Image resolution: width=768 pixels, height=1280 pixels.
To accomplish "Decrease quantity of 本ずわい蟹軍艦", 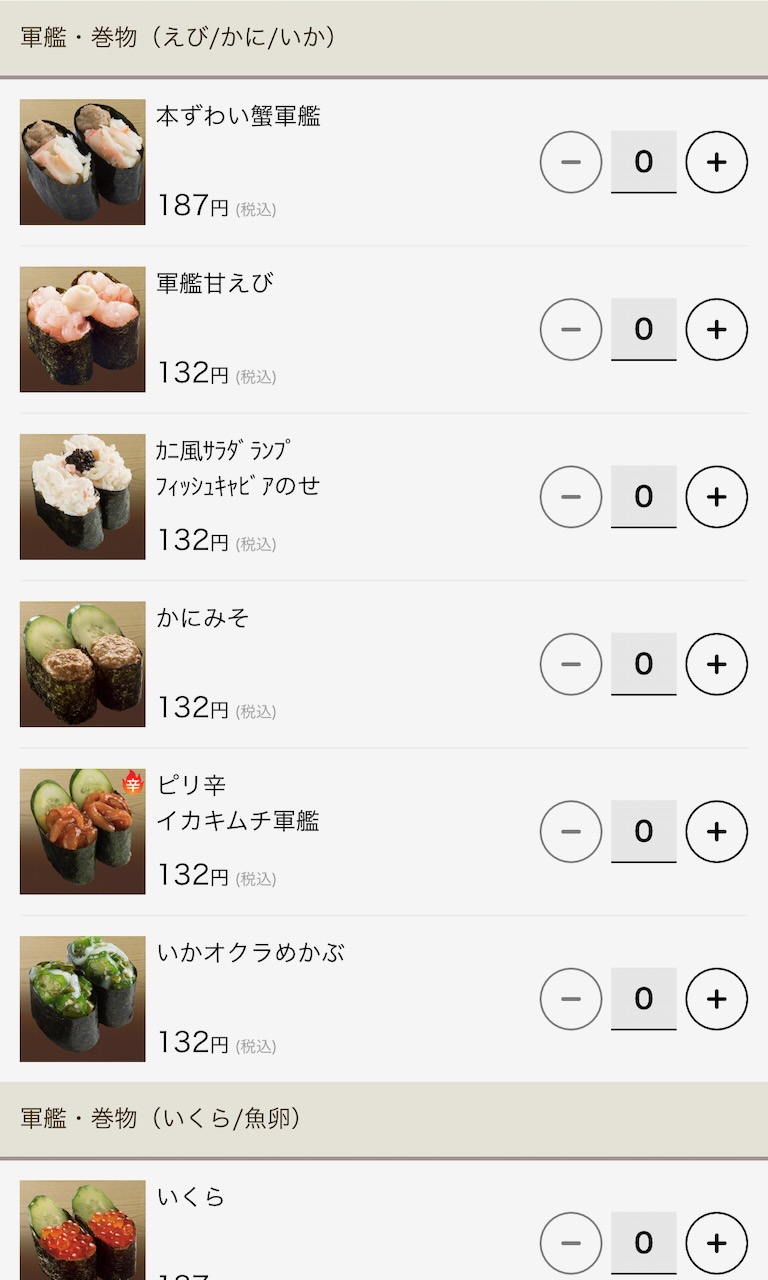I will coord(571,162).
